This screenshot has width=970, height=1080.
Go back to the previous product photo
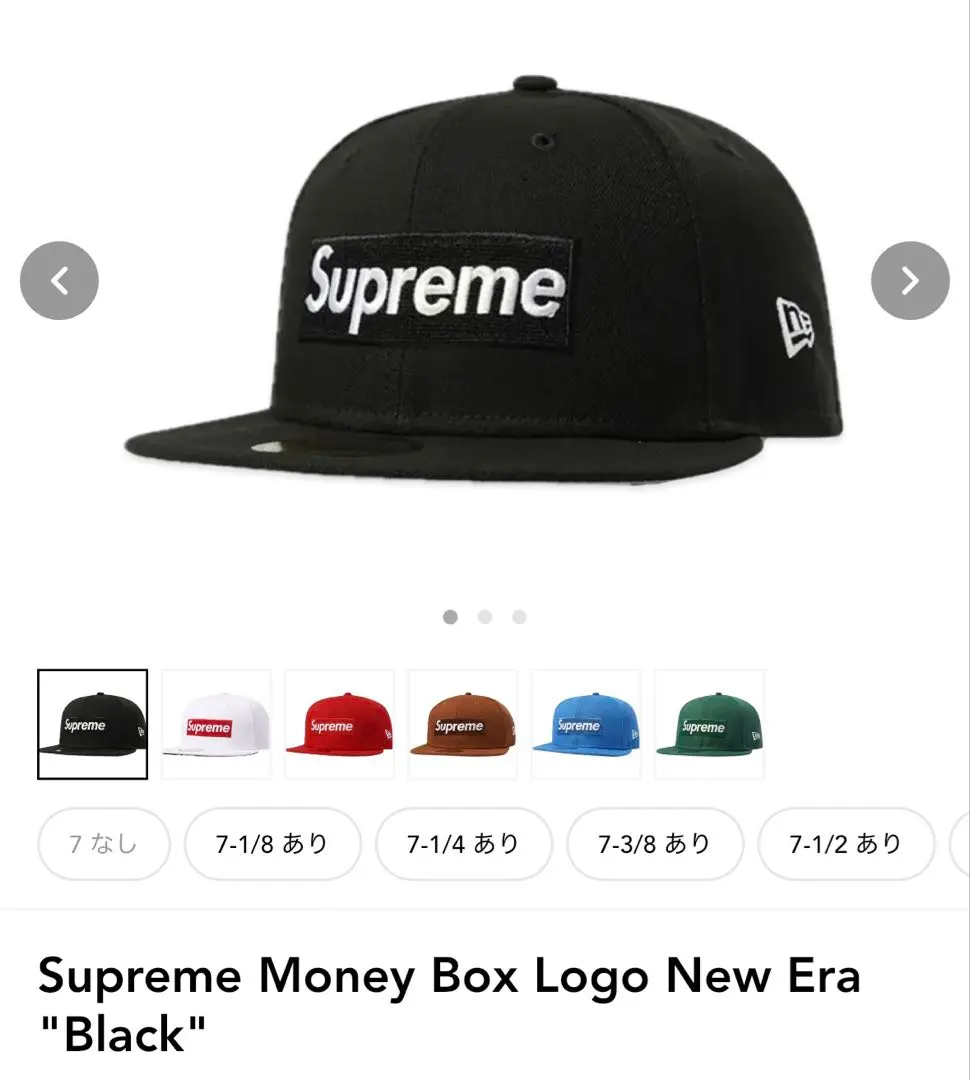coord(59,281)
